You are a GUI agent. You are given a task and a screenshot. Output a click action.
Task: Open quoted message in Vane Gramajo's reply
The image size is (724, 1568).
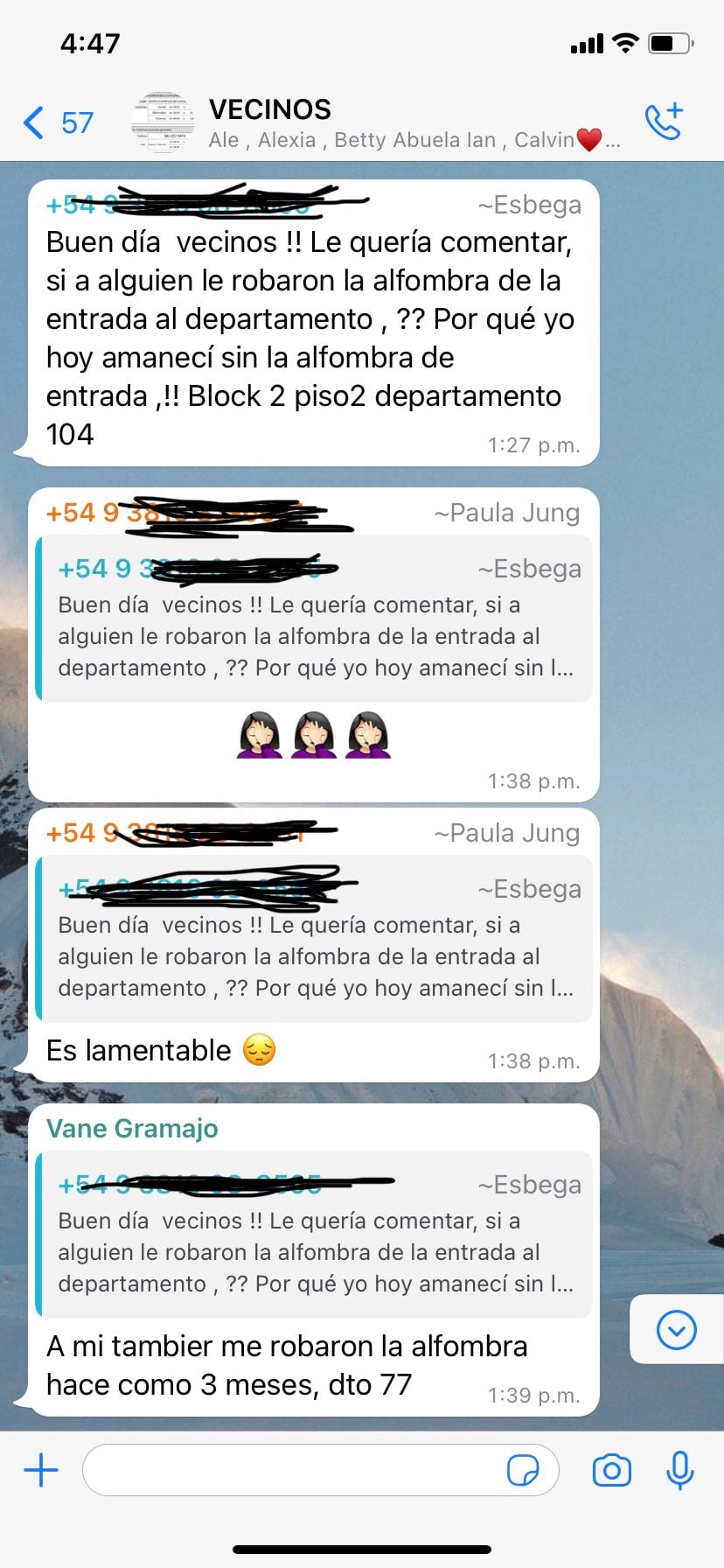pyautogui.click(x=315, y=1235)
